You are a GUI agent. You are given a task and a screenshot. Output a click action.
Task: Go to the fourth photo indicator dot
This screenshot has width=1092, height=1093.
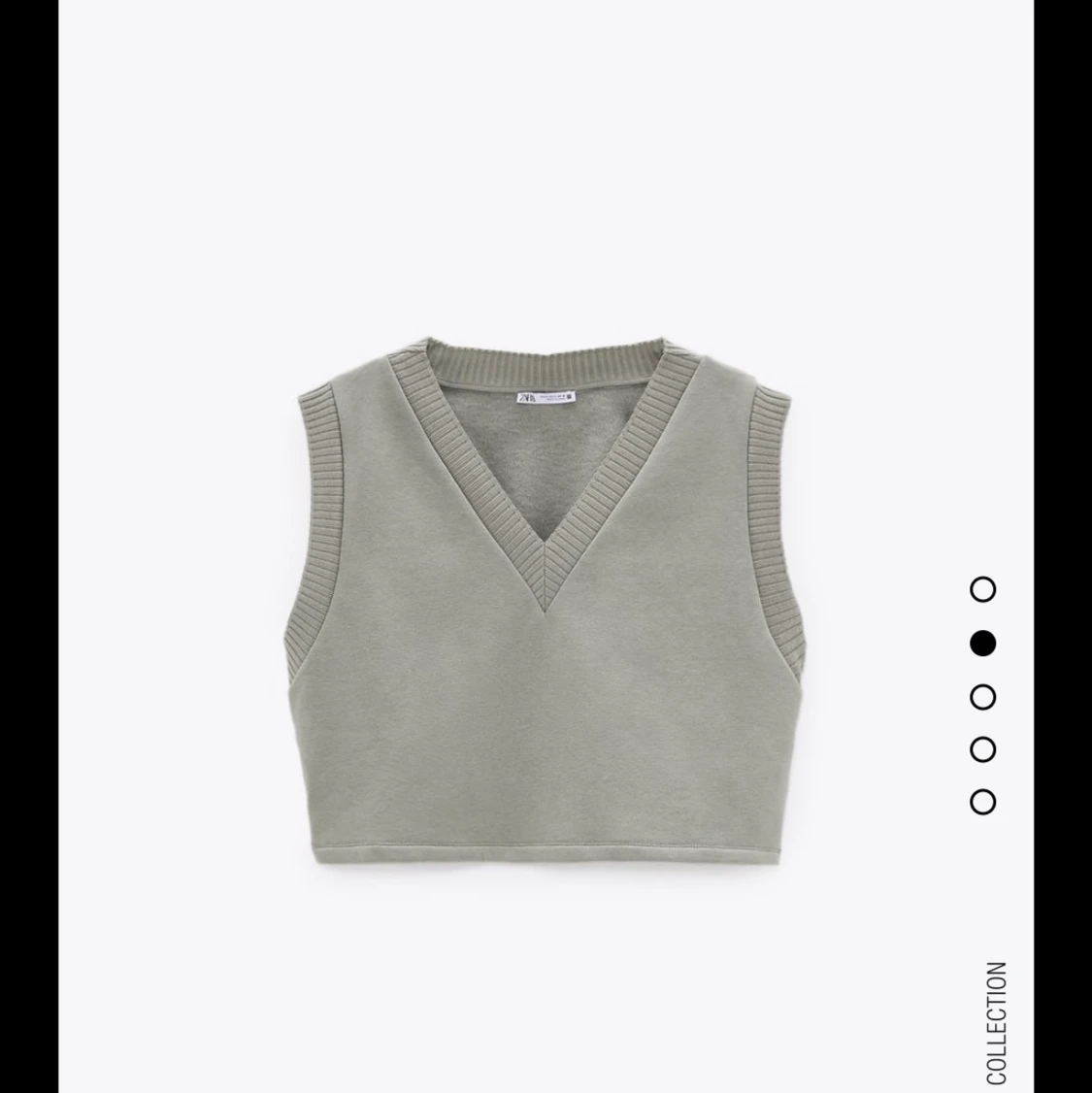coord(982,749)
